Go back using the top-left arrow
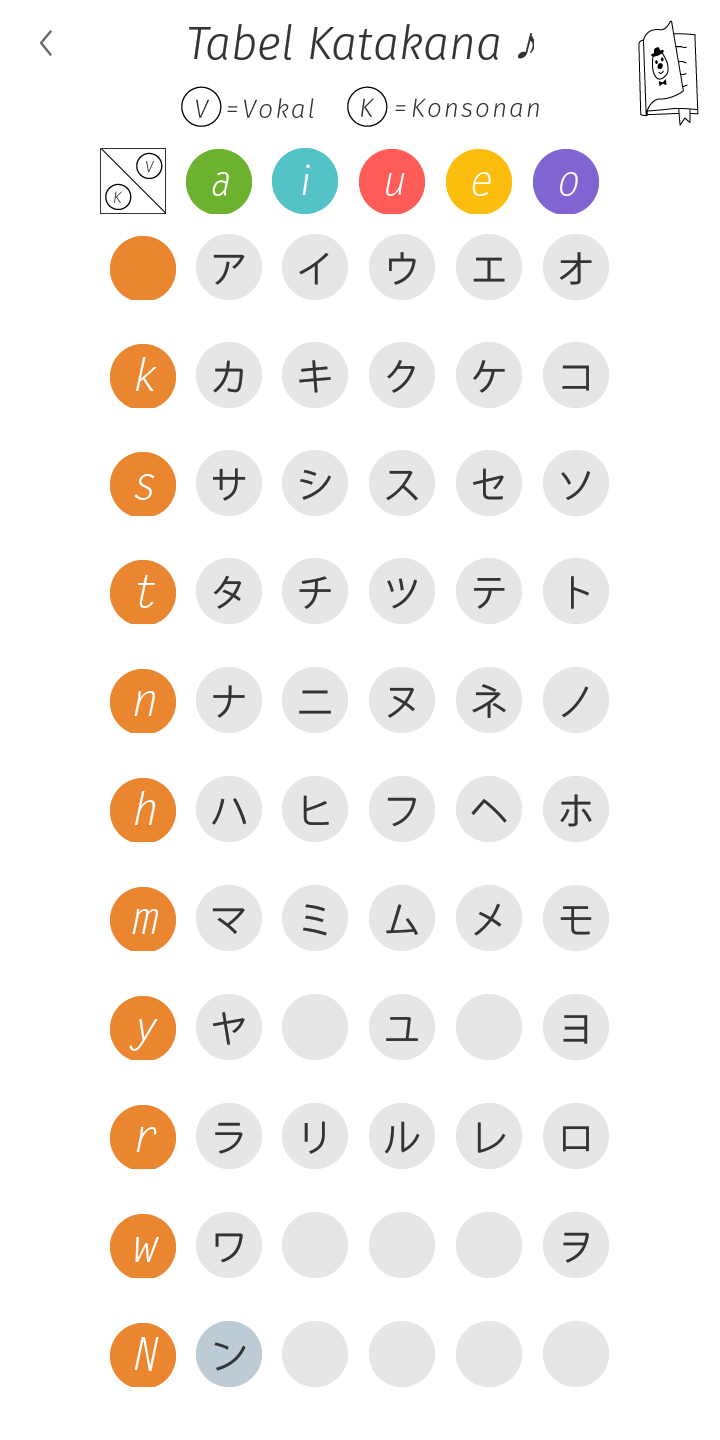 tap(46, 43)
